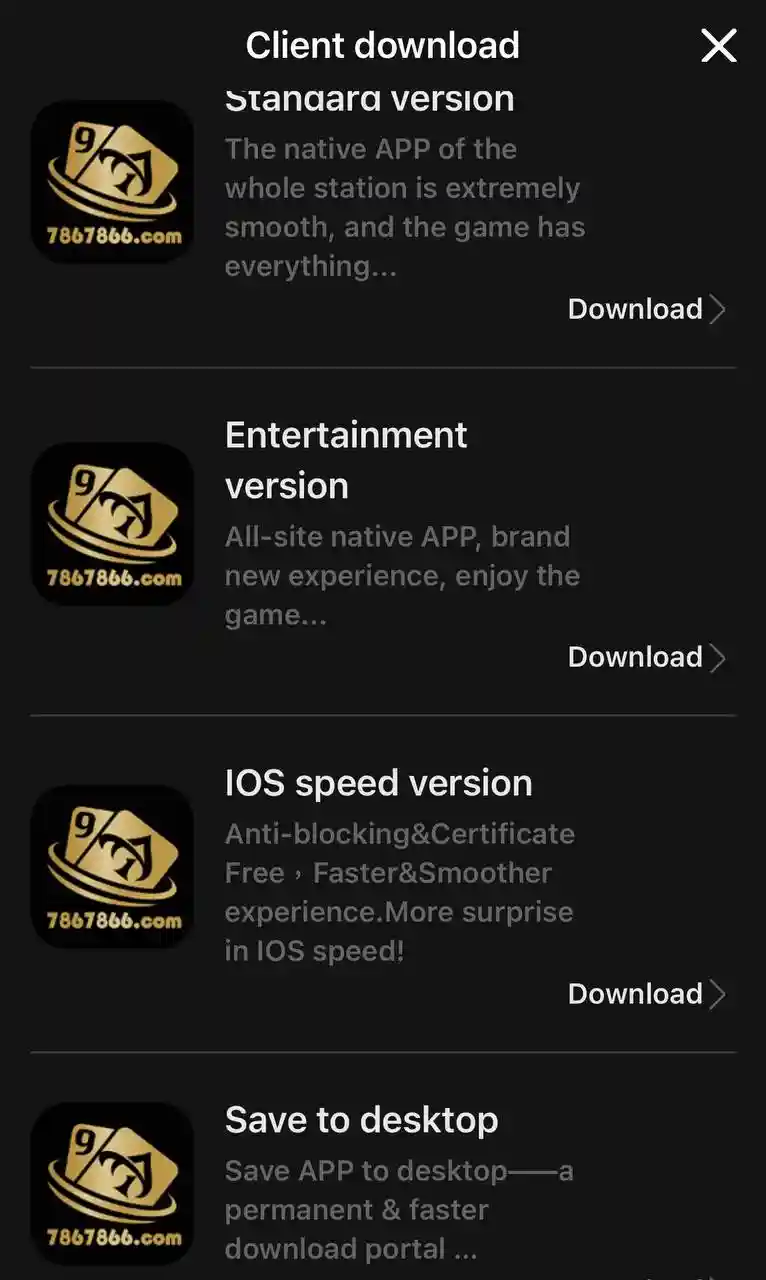Click the "Client download" title
766x1280 pixels.
click(383, 45)
